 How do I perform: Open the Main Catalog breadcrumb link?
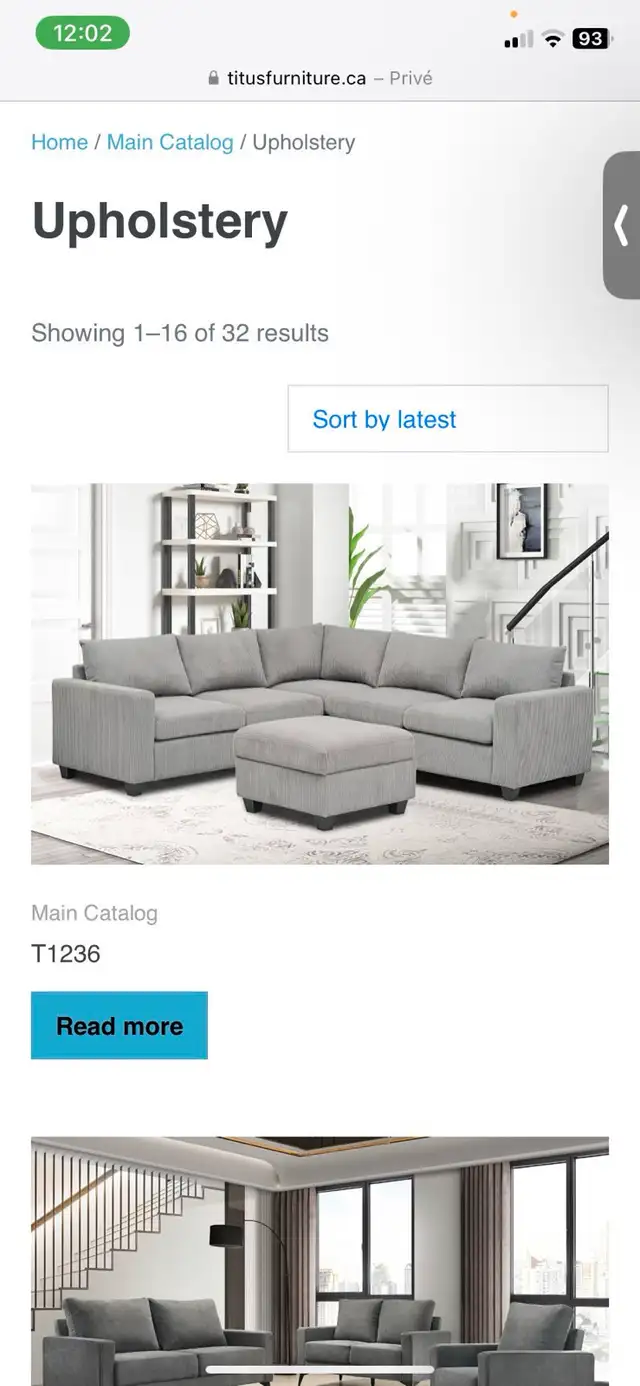pos(170,142)
